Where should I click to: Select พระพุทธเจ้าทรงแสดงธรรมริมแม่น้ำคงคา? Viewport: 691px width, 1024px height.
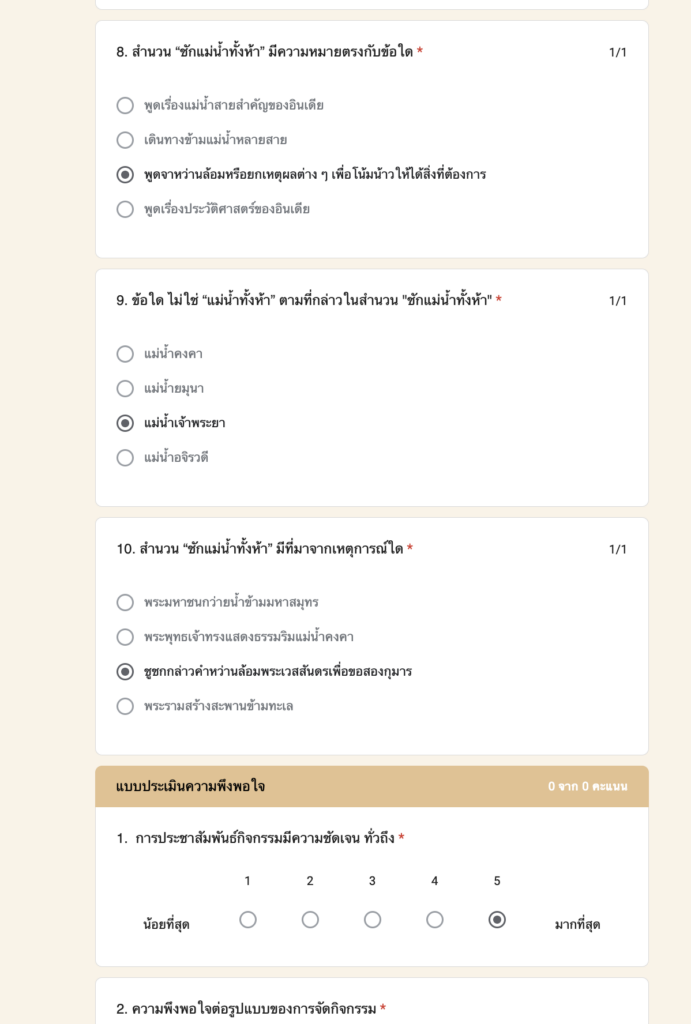pyautogui.click(x=125, y=637)
